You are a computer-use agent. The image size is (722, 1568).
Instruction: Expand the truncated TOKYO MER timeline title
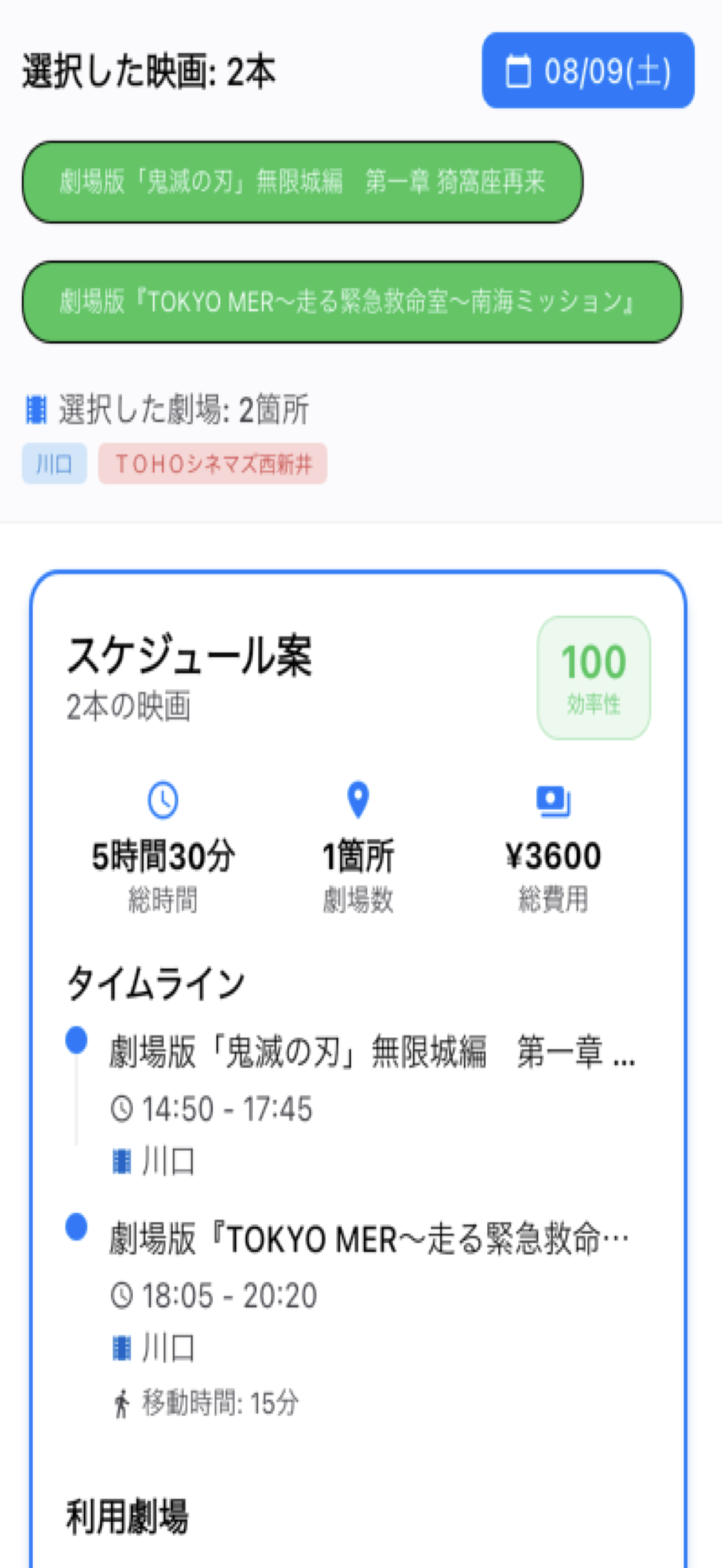coord(371,1241)
